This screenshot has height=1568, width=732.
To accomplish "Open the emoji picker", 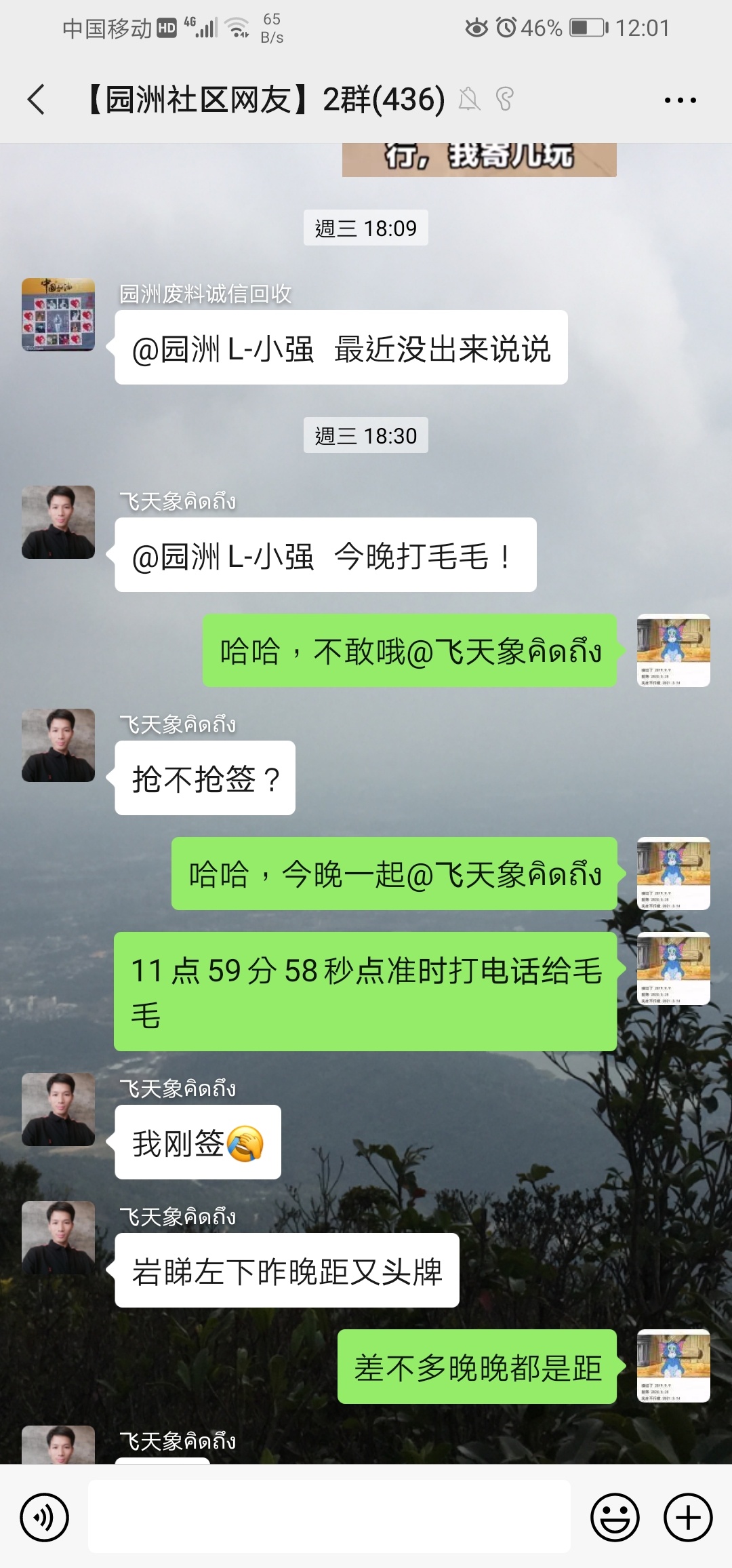I will tap(615, 1516).
